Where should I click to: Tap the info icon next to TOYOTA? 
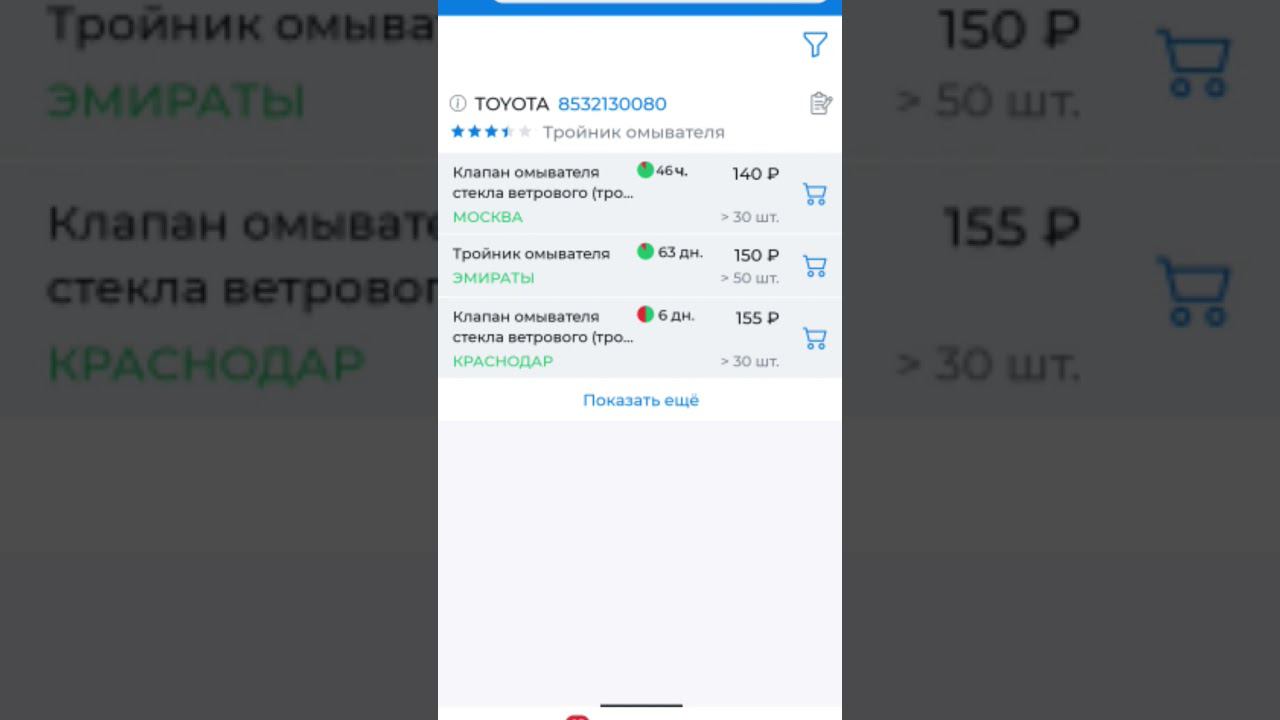tap(458, 103)
